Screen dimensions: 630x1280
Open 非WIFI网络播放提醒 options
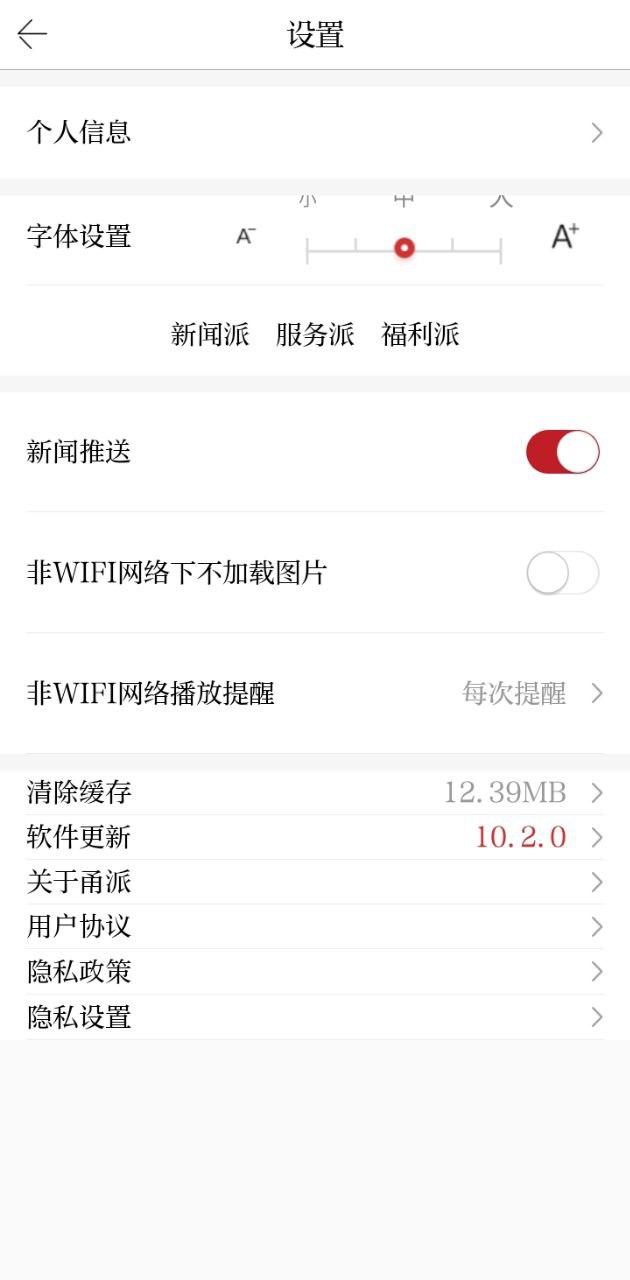314,693
